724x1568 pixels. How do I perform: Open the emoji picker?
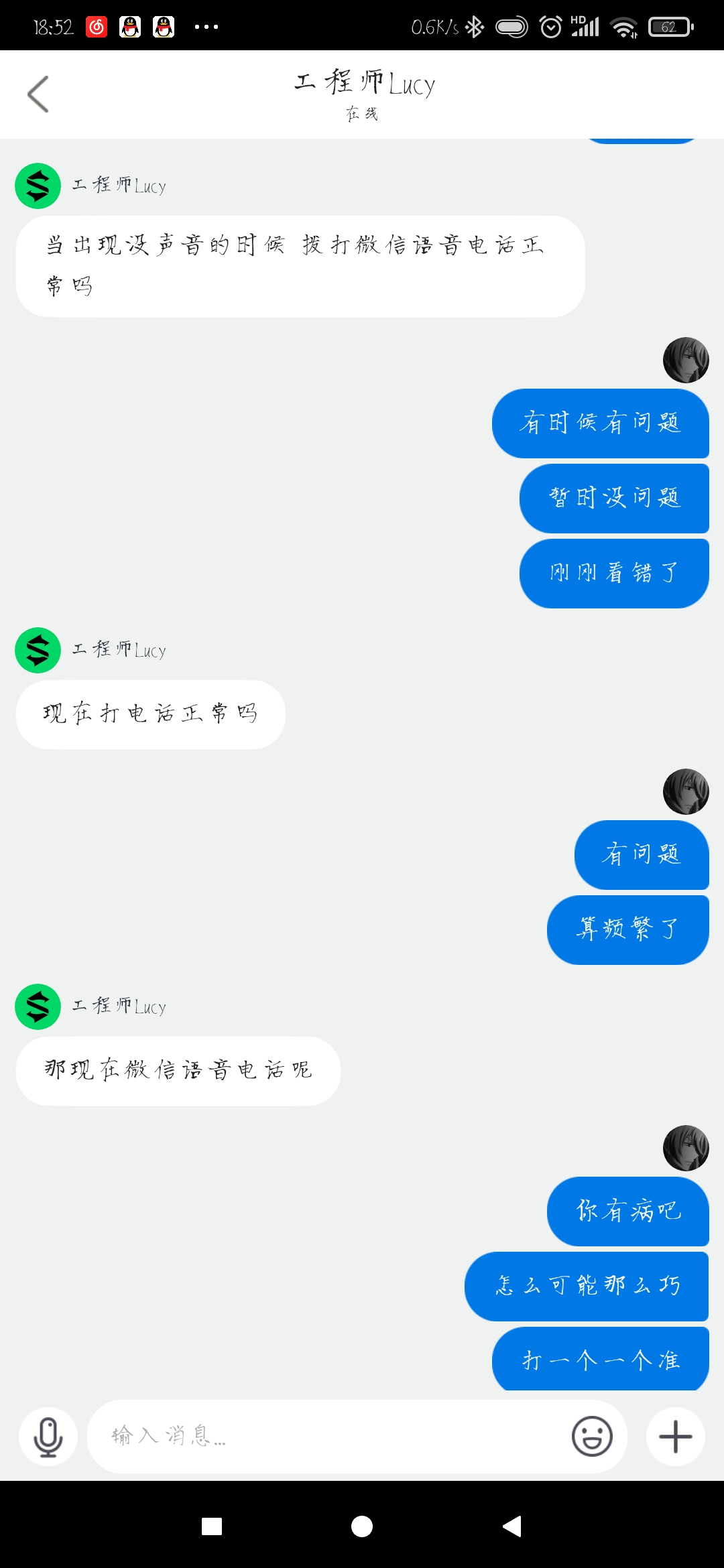click(592, 1436)
